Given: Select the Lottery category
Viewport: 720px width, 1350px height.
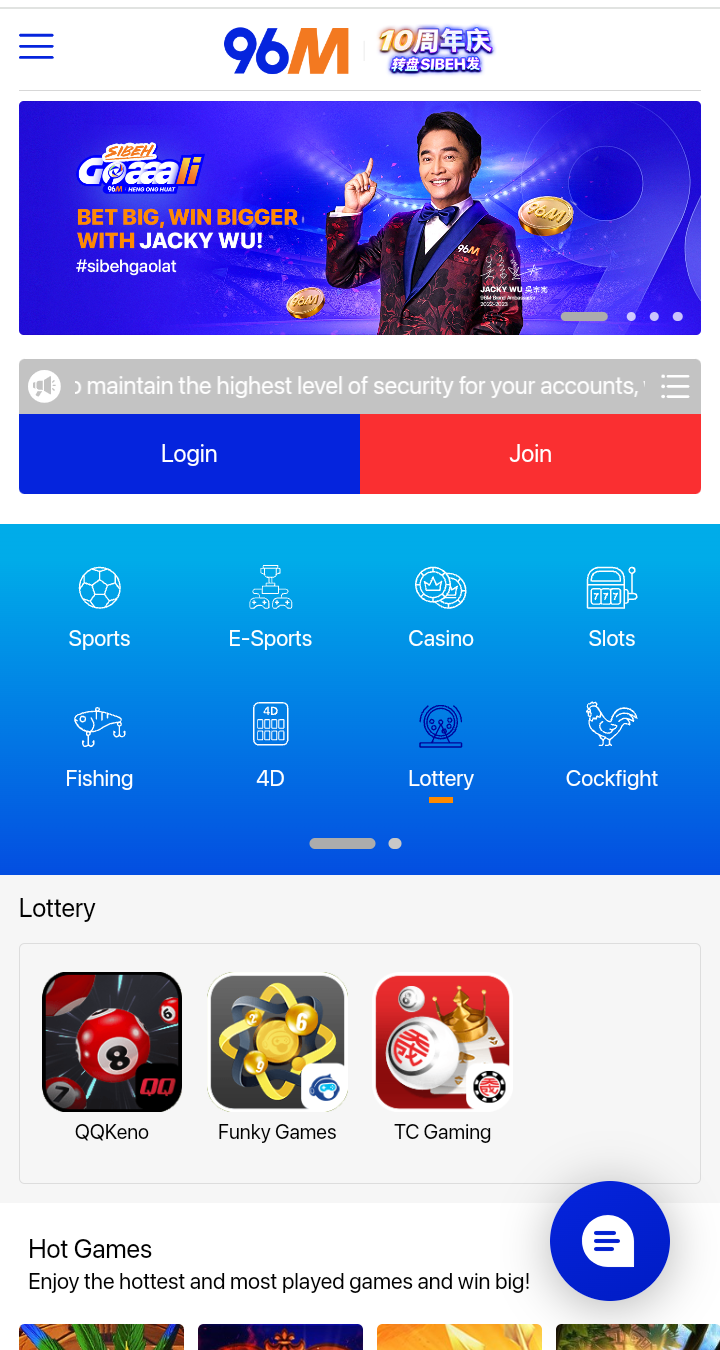Looking at the screenshot, I should coord(441,746).
